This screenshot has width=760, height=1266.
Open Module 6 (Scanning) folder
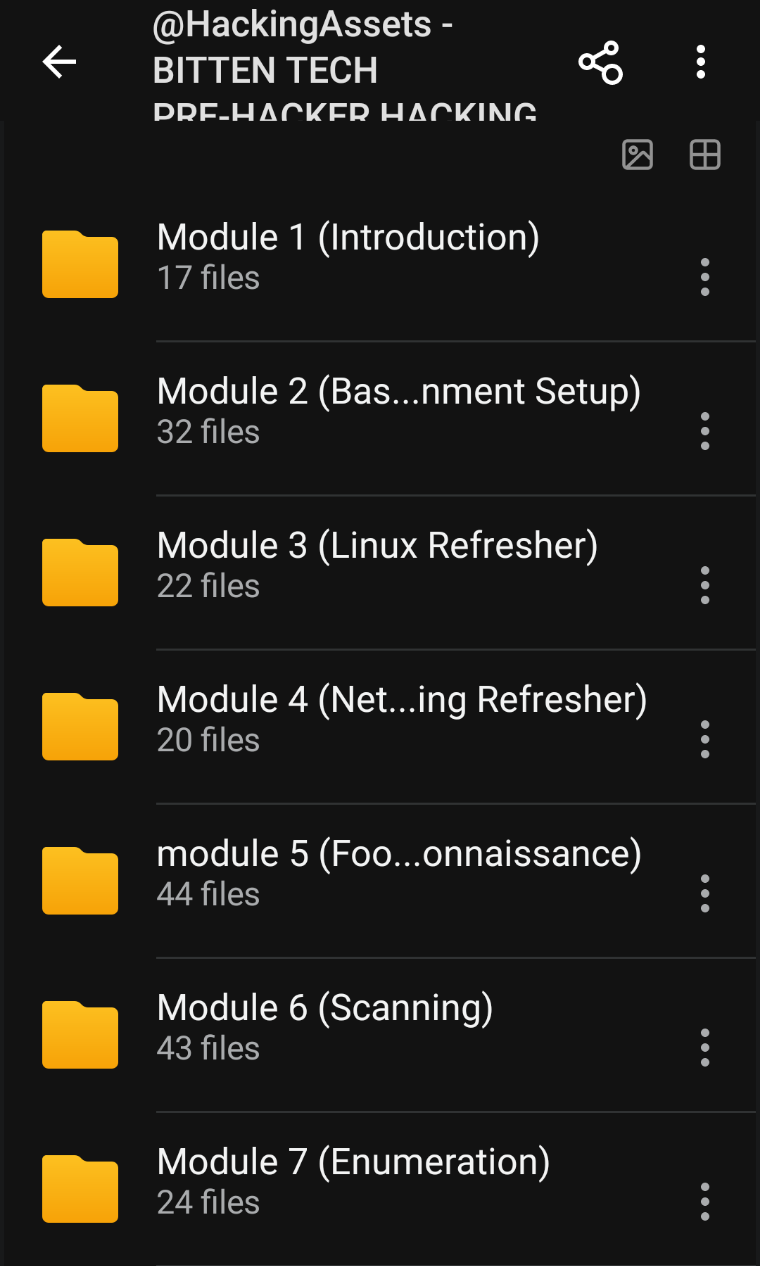(325, 1026)
